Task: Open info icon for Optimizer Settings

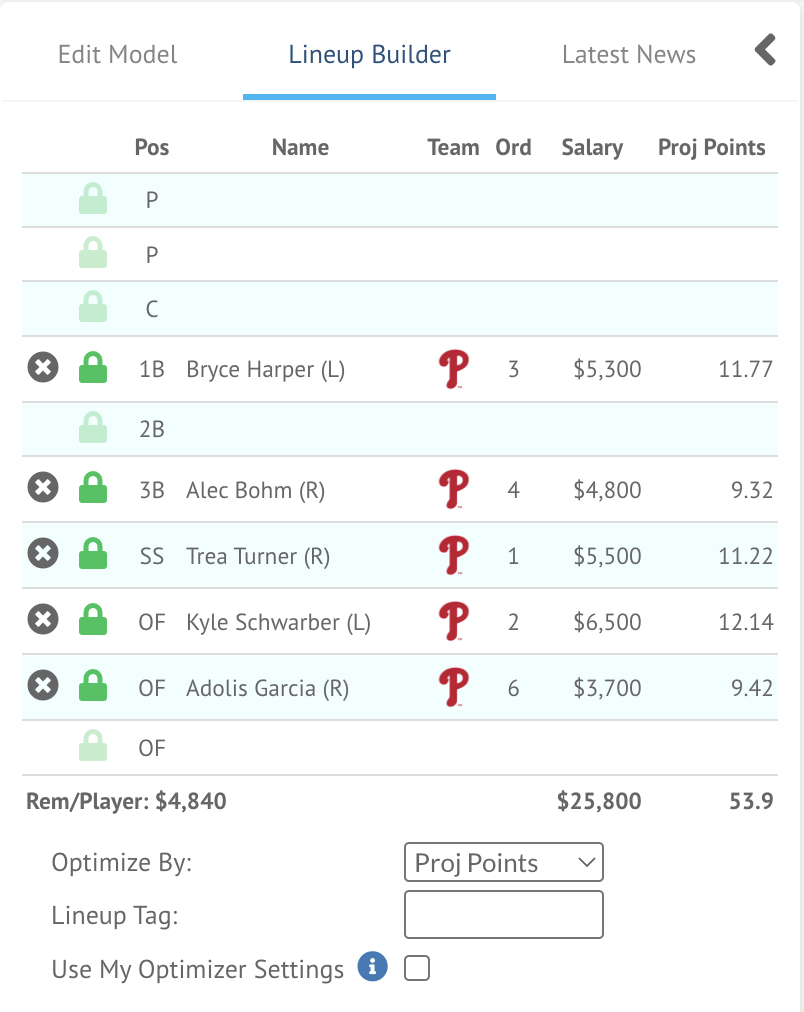Action: click(x=372, y=967)
